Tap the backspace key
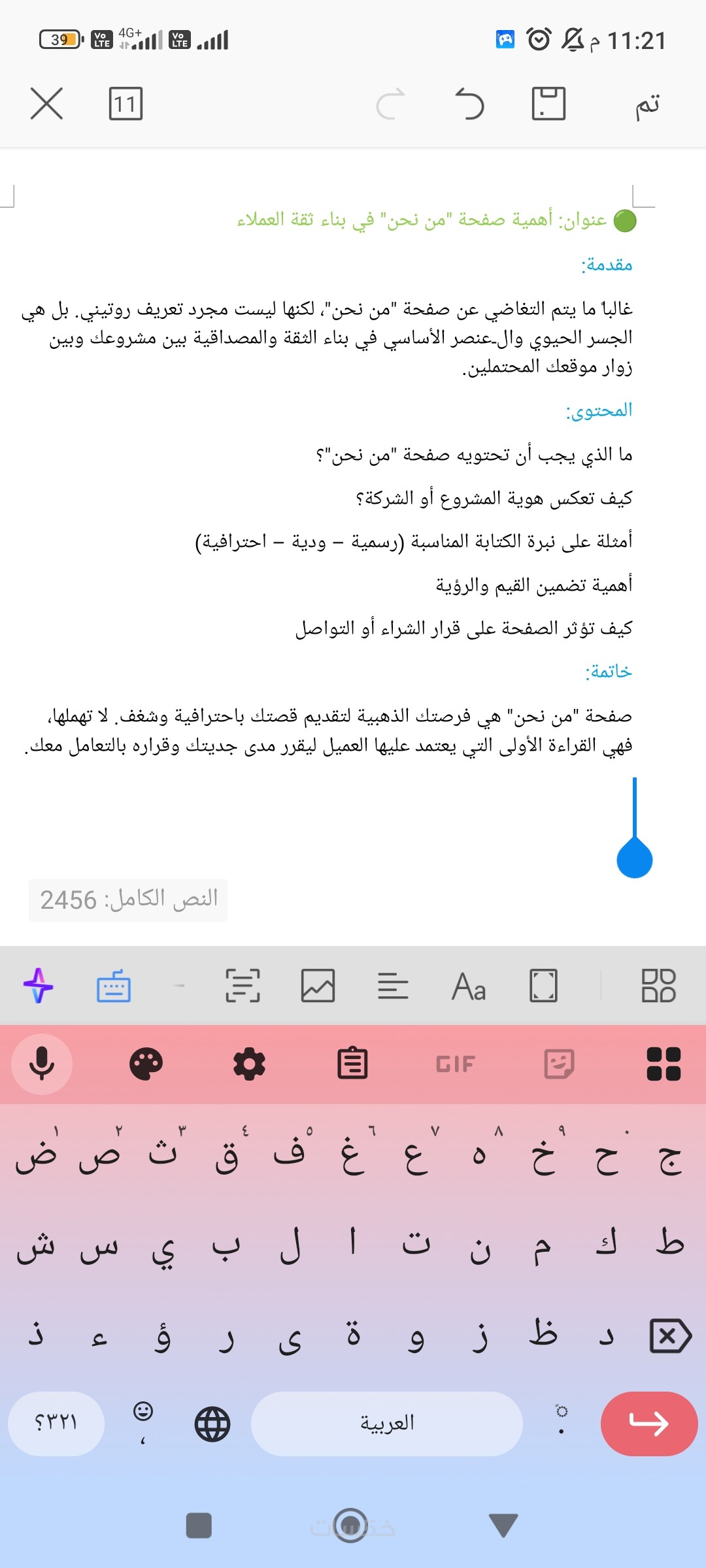706x1568 pixels. (670, 1335)
